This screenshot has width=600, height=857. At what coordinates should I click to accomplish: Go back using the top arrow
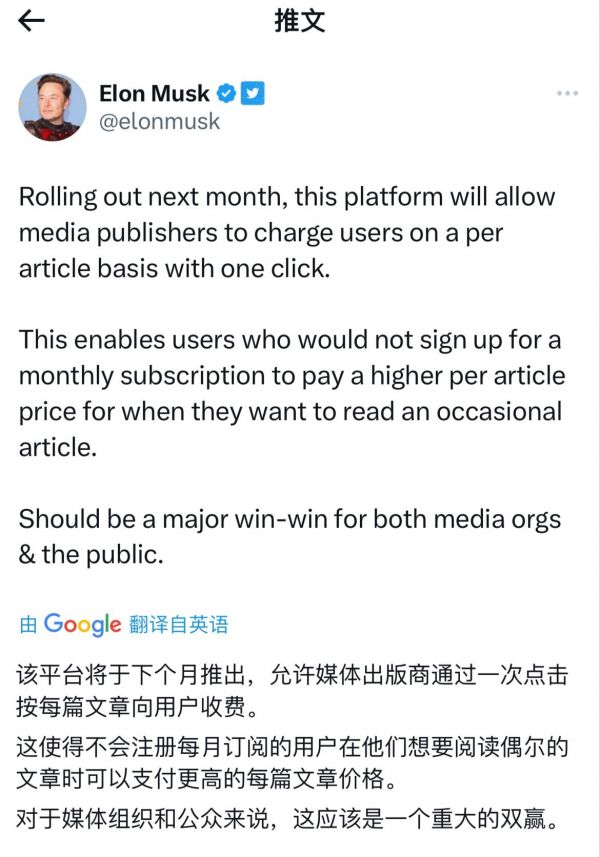[32, 22]
